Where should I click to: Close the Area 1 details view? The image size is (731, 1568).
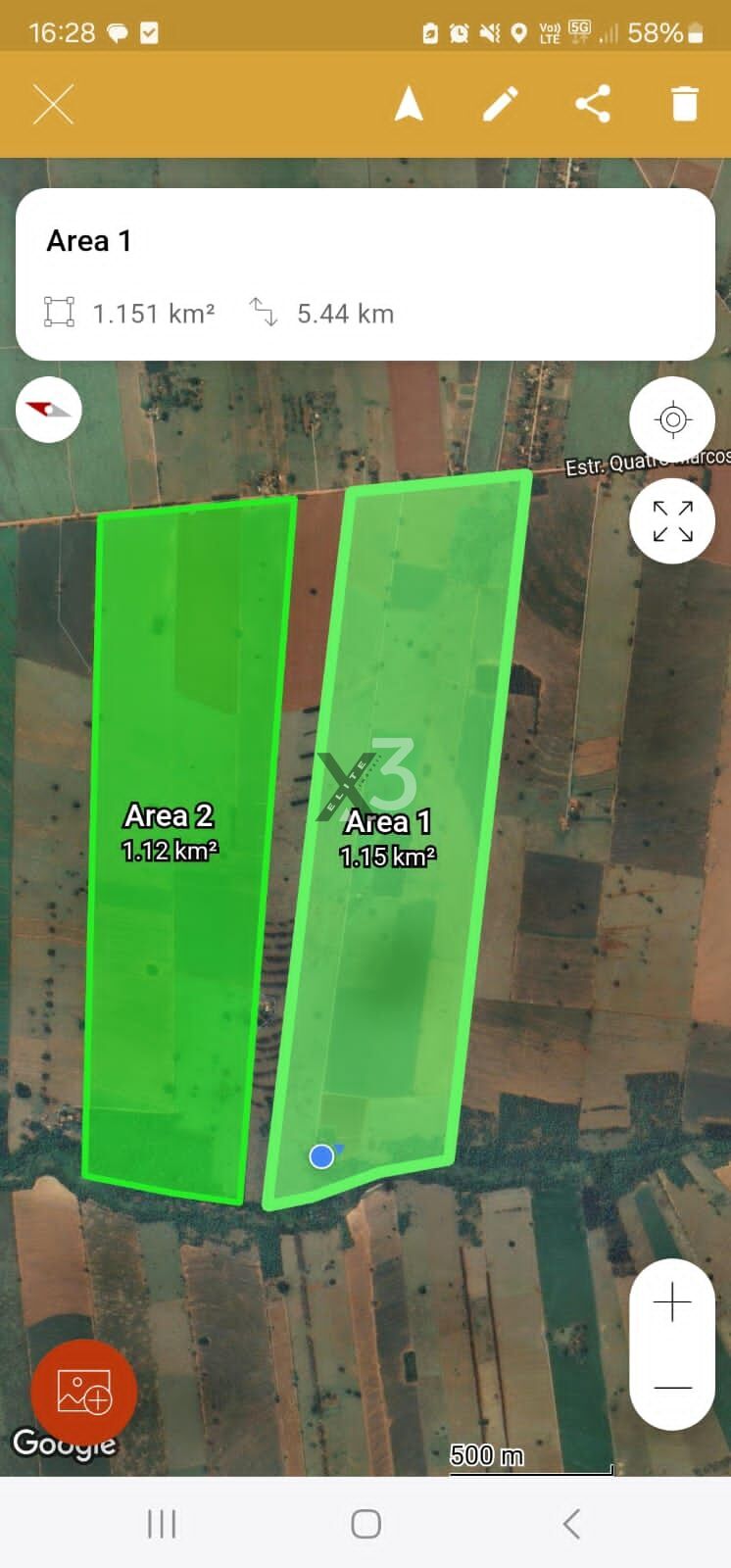[x=53, y=104]
